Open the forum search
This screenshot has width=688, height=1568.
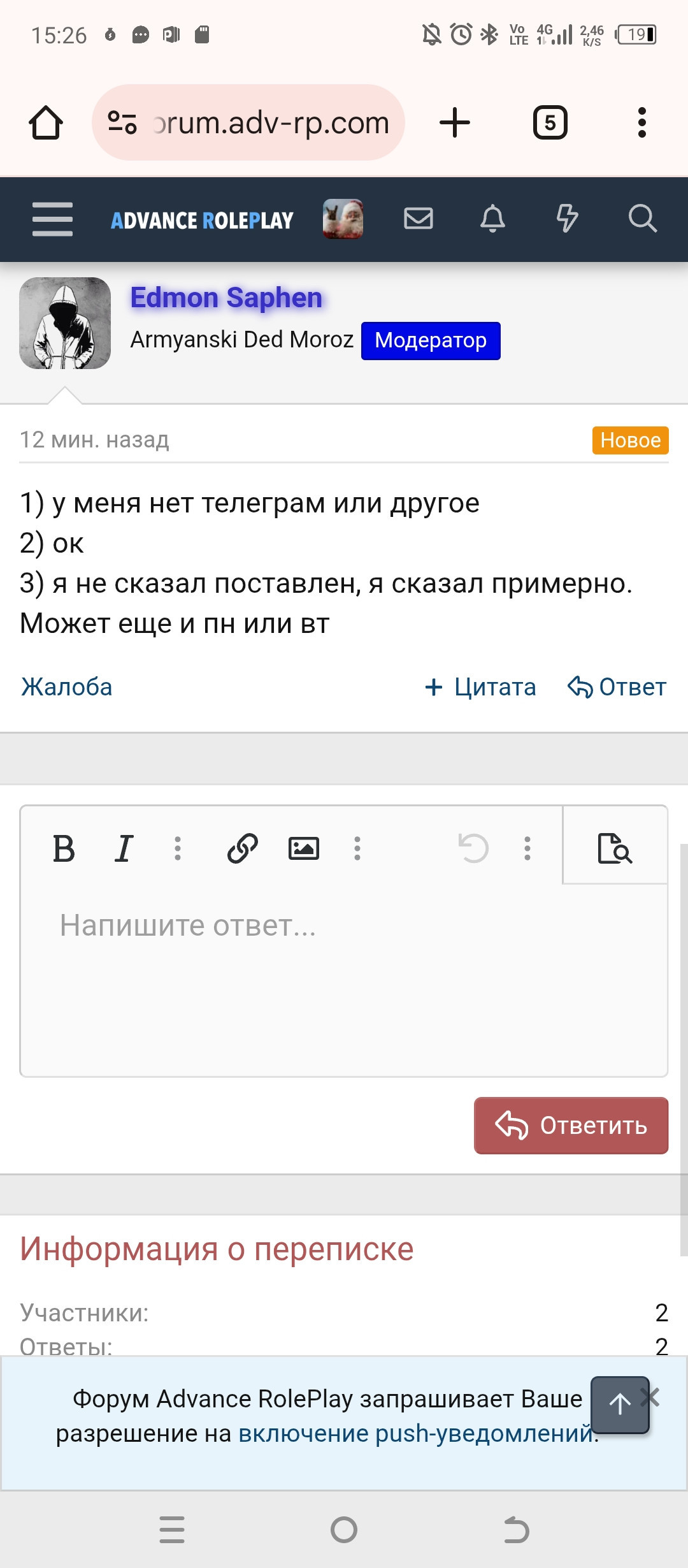click(x=642, y=219)
